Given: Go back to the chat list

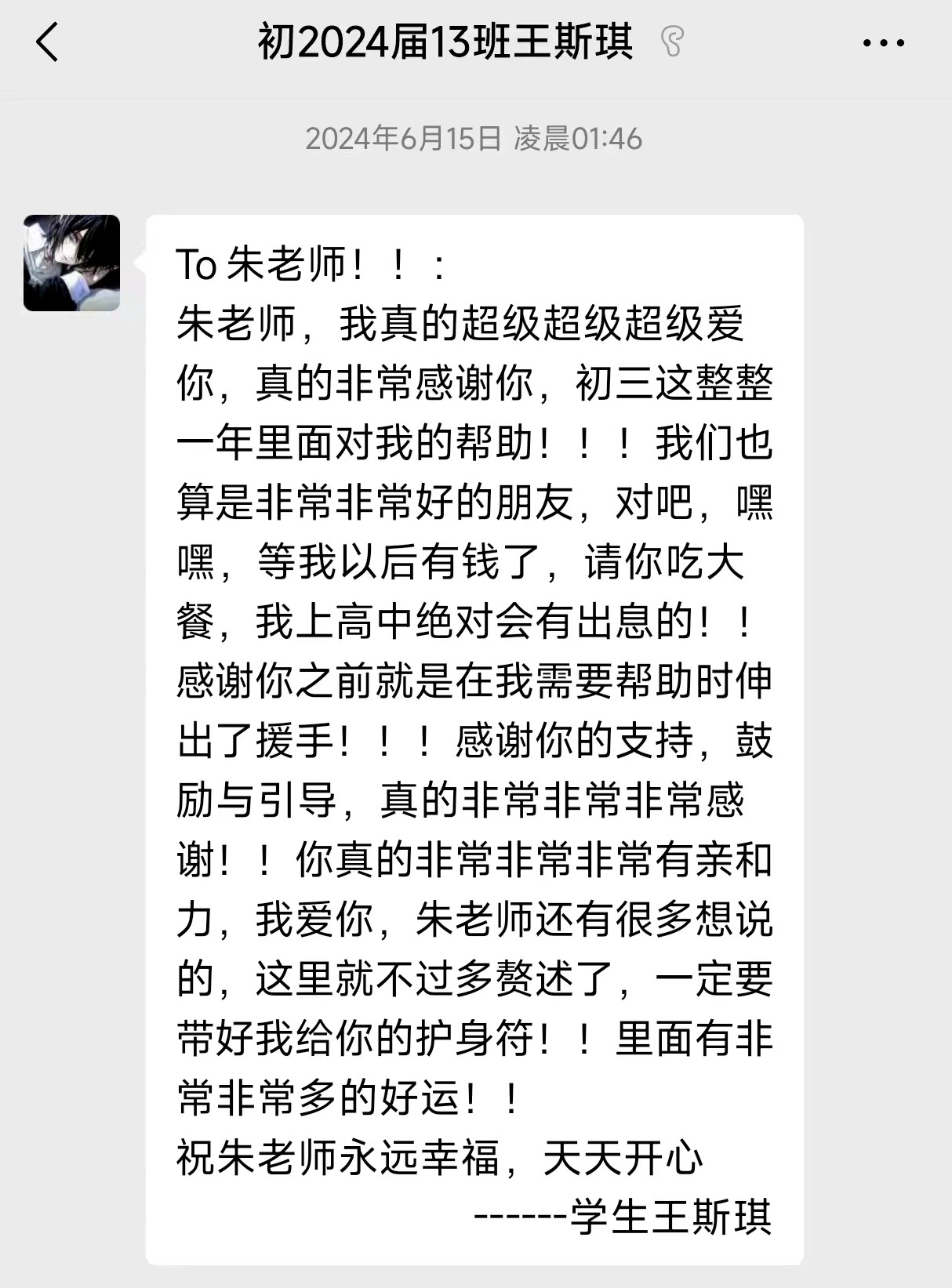Looking at the screenshot, I should click(x=47, y=42).
